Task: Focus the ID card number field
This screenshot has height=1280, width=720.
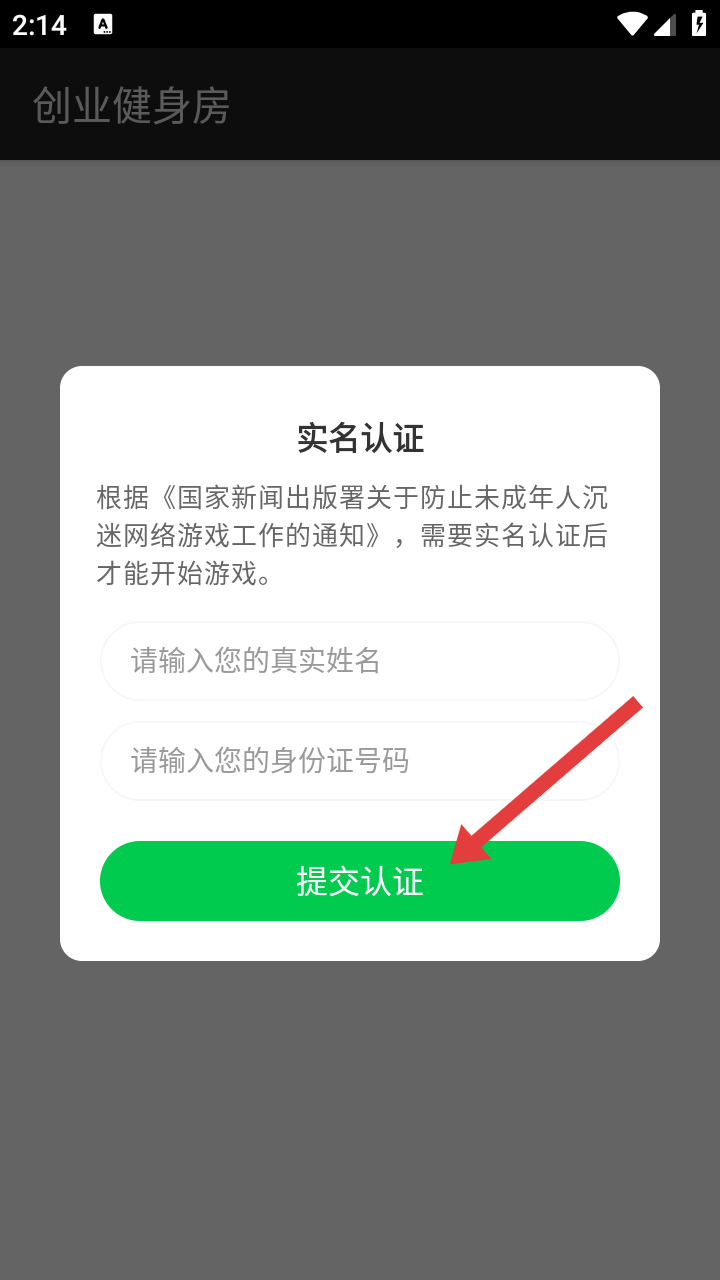Action: point(360,761)
